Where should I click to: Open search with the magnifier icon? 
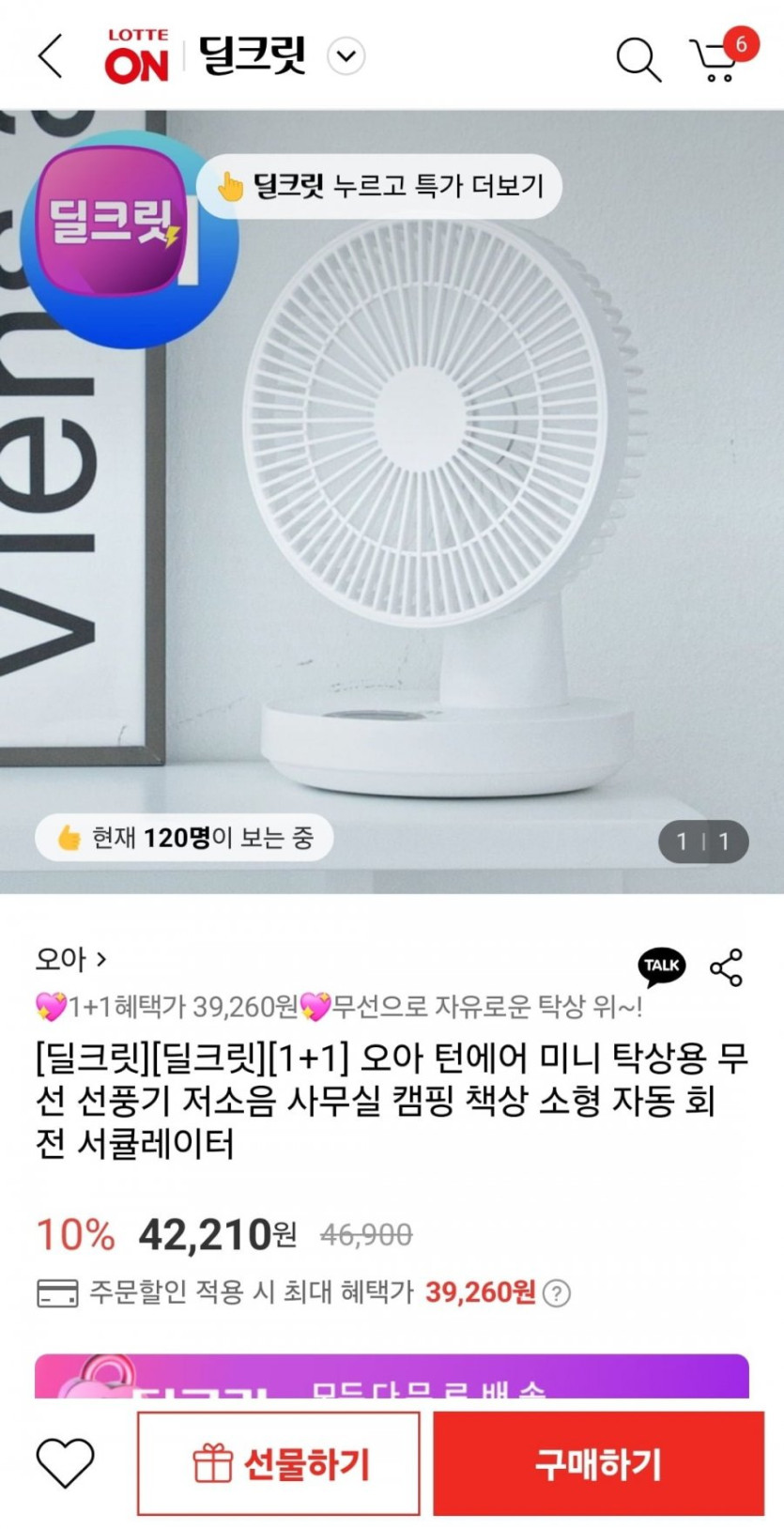click(x=638, y=59)
